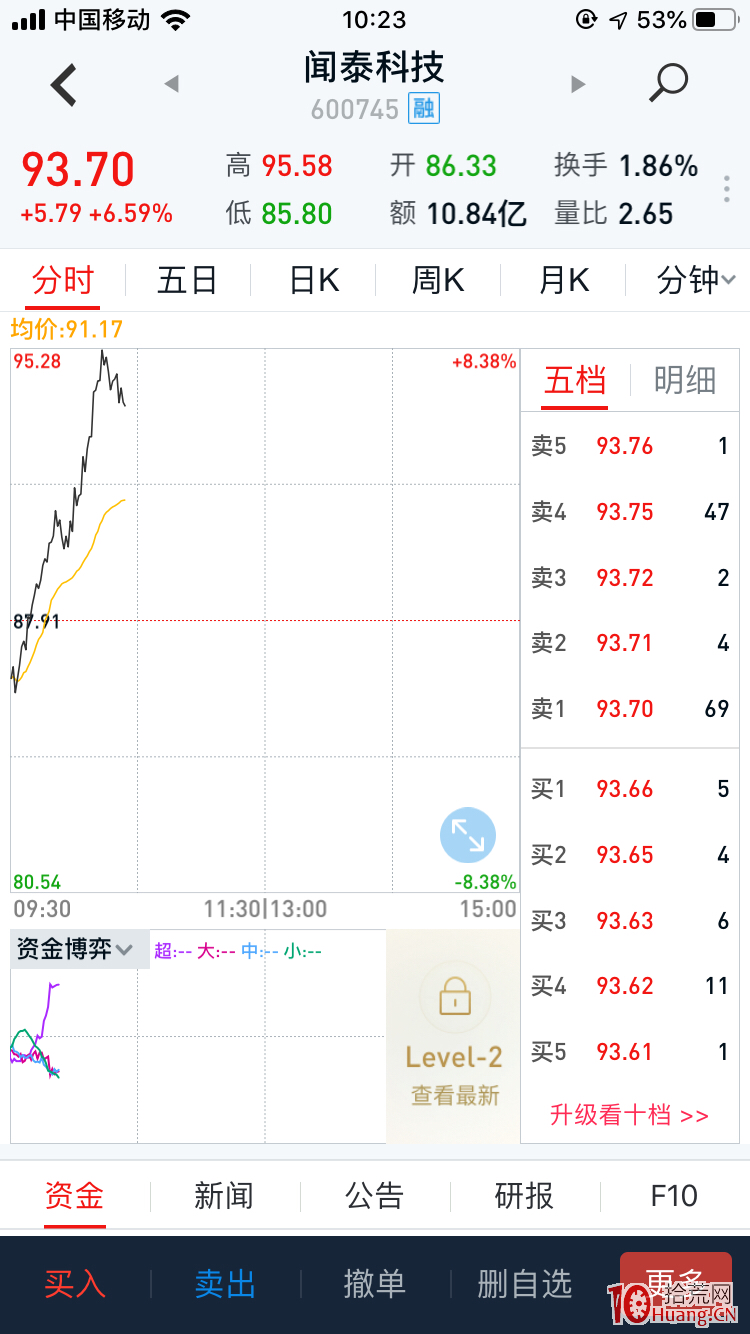Image resolution: width=750 pixels, height=1334 pixels.
Task: Toggle to 明细 transaction detail view
Action: click(x=686, y=380)
